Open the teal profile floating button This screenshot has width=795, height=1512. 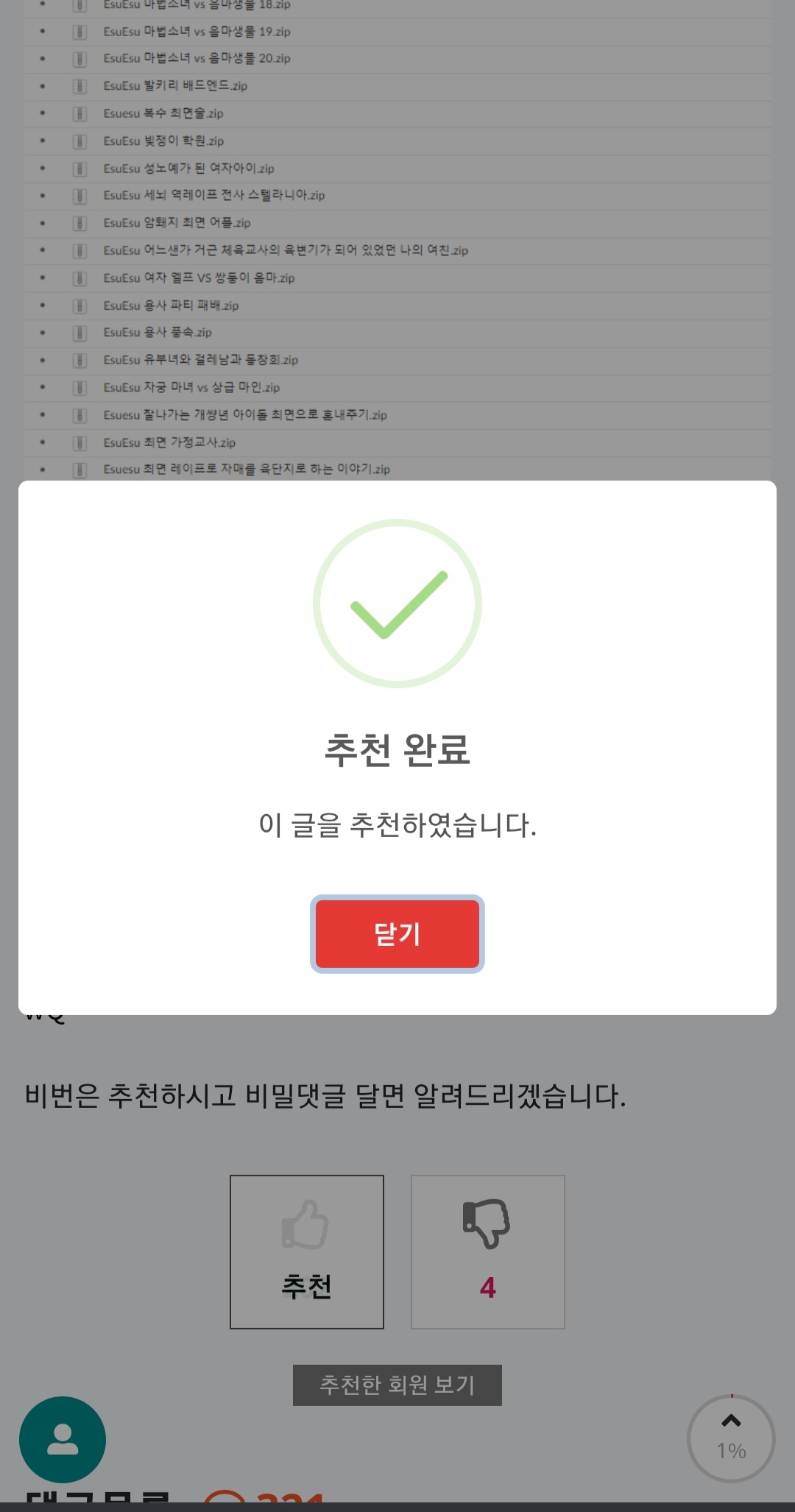coord(63,1439)
